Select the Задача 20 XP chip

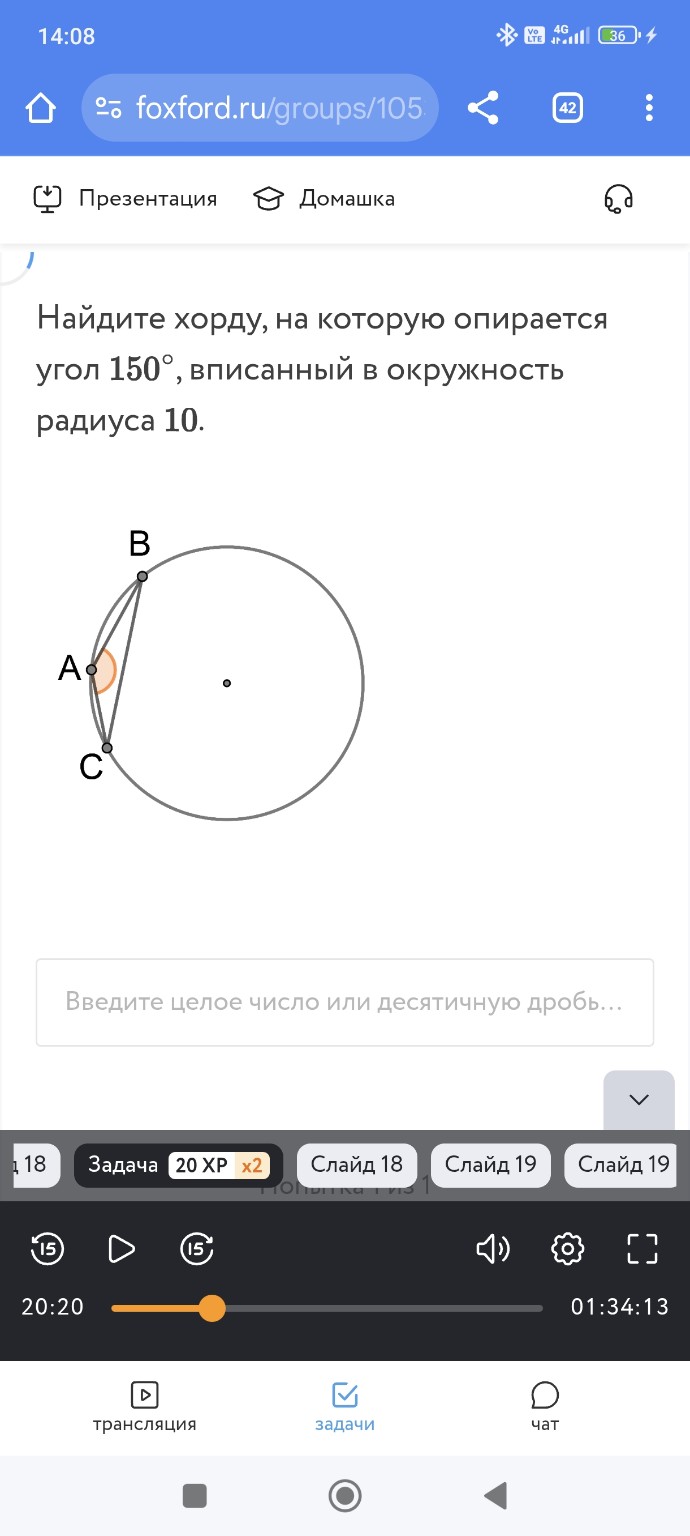coord(178,1165)
